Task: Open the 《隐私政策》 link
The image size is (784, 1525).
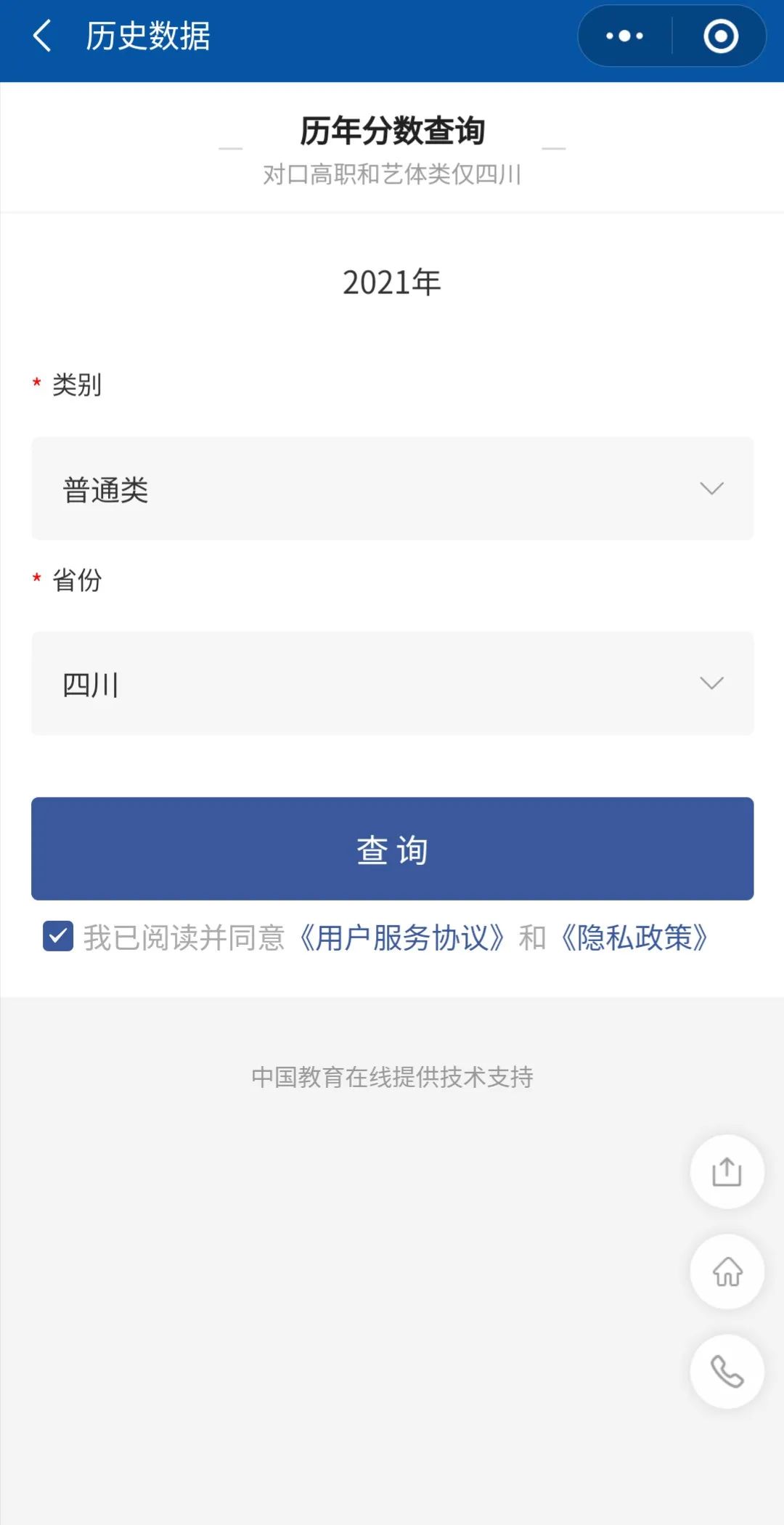Action: (634, 938)
